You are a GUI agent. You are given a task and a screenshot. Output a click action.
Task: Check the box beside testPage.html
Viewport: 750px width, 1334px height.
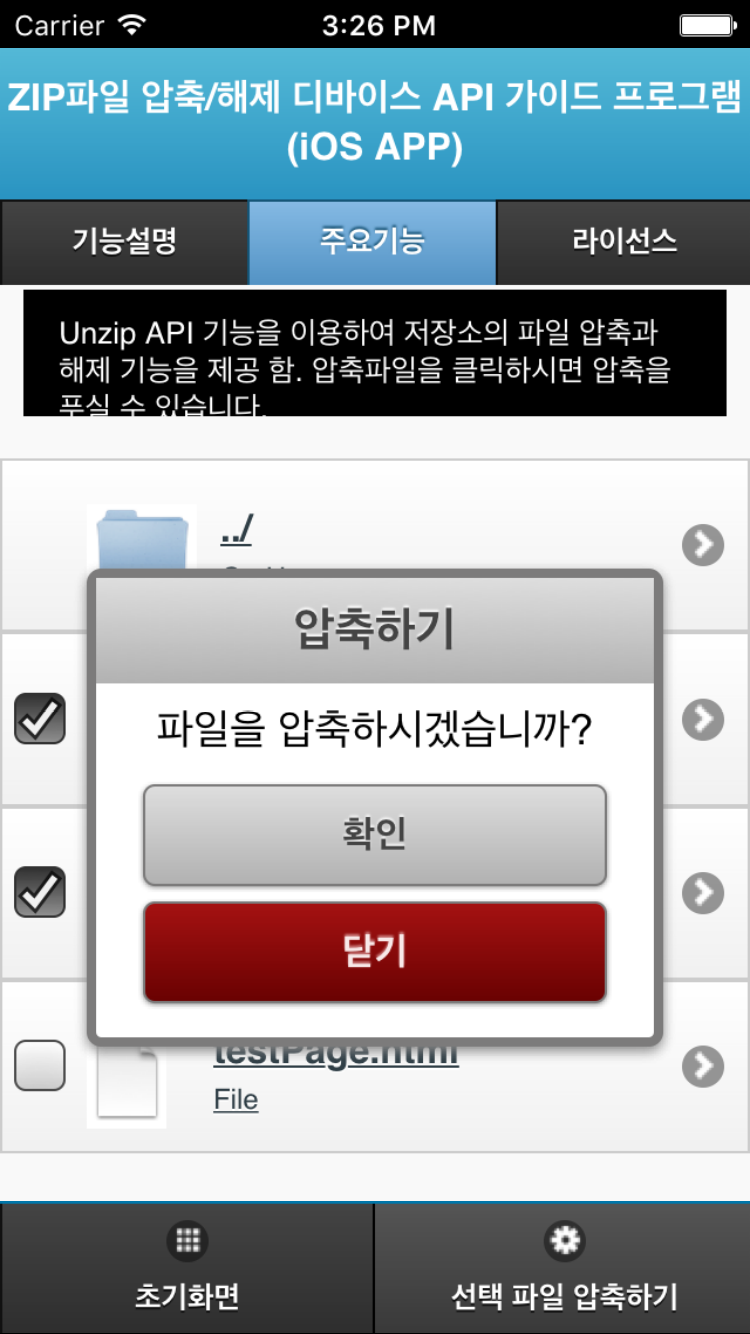coord(40,1065)
